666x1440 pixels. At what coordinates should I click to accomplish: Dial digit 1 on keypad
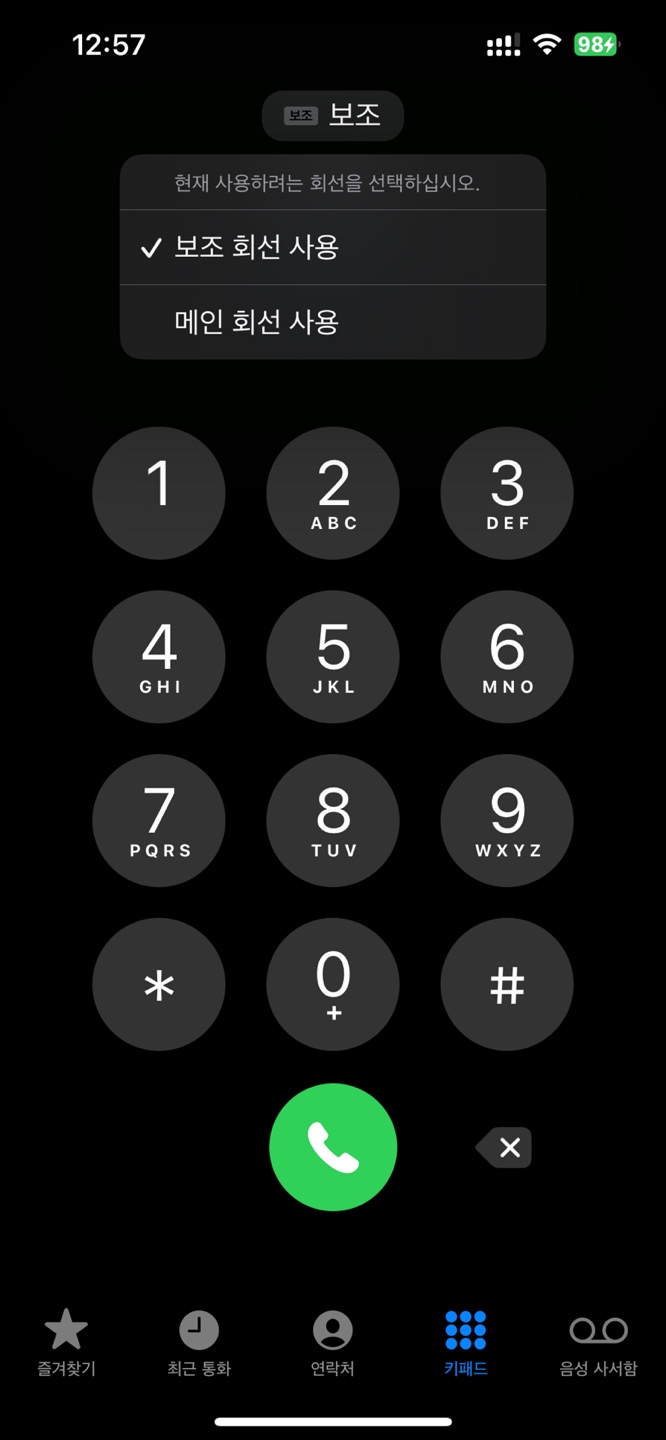click(159, 493)
